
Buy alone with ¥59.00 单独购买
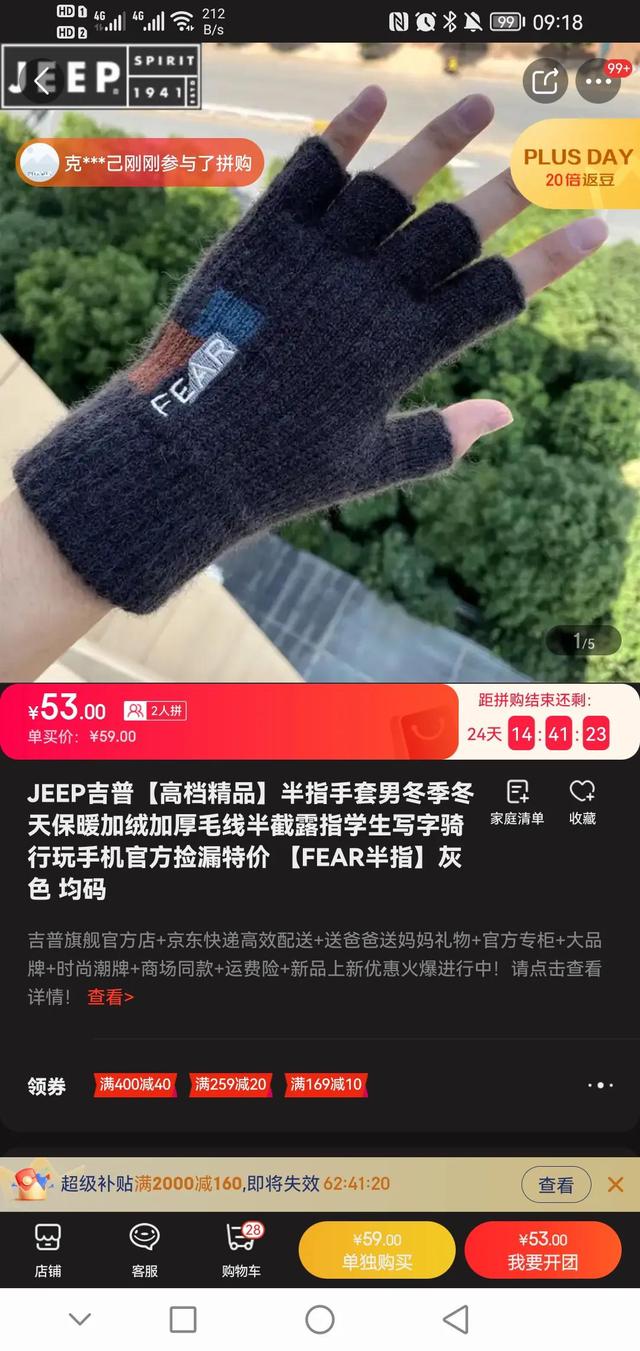tap(377, 1250)
